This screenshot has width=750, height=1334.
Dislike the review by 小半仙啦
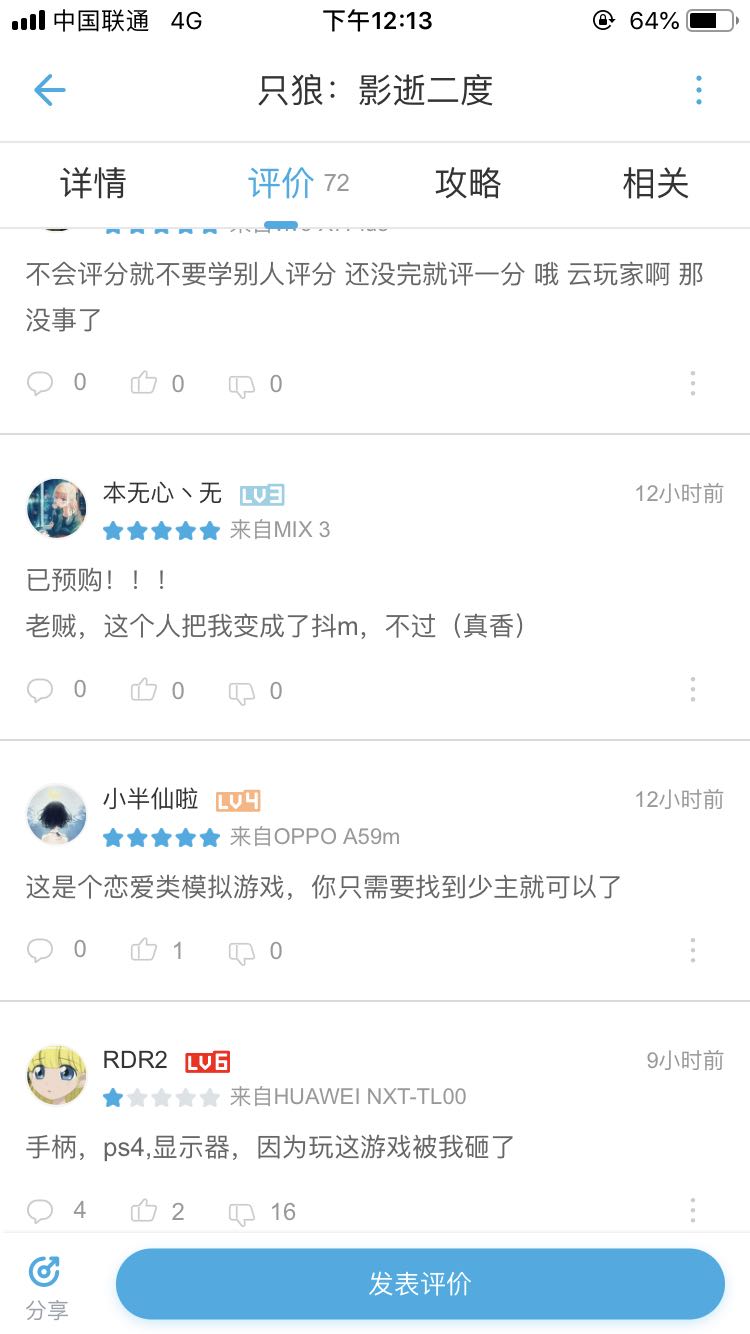242,951
